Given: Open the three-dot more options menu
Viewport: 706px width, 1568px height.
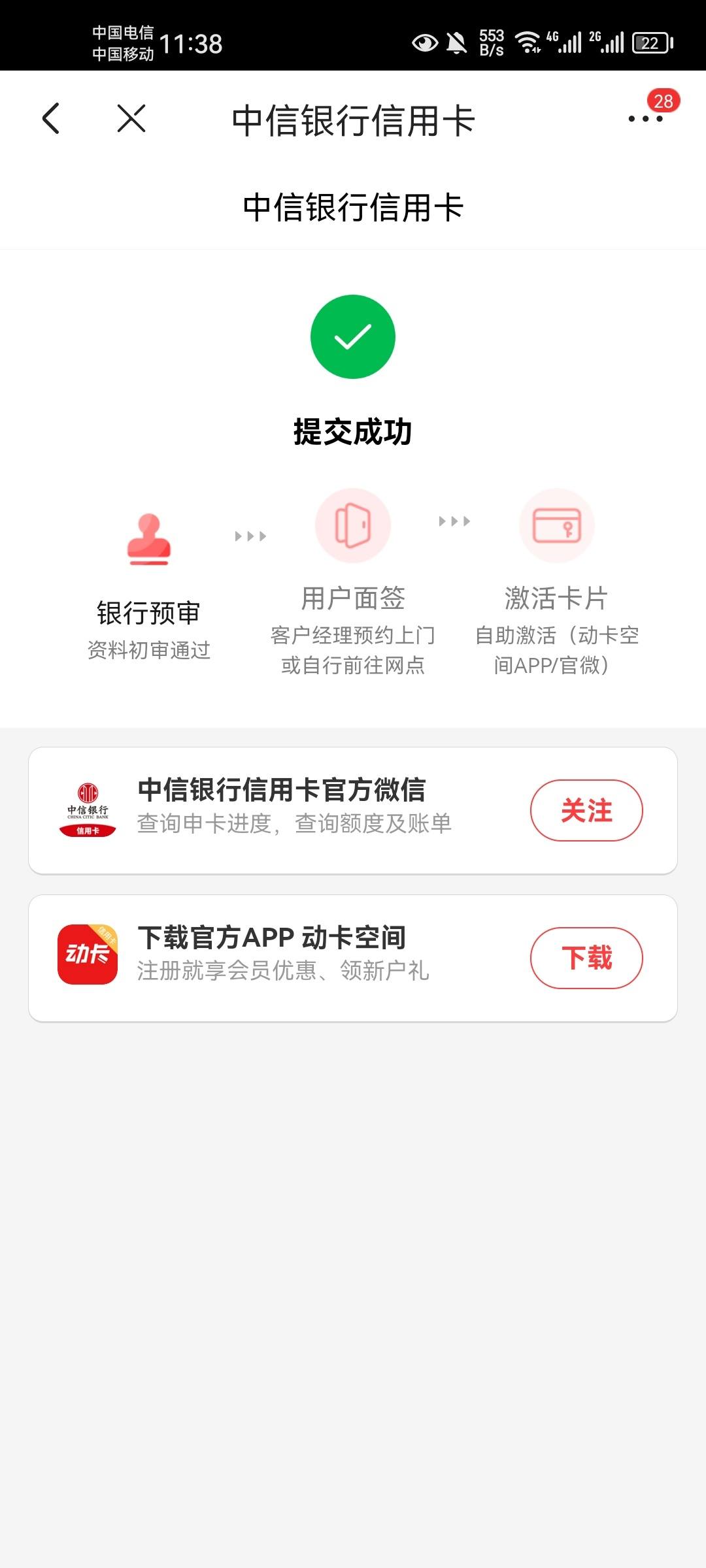Looking at the screenshot, I should [x=645, y=118].
